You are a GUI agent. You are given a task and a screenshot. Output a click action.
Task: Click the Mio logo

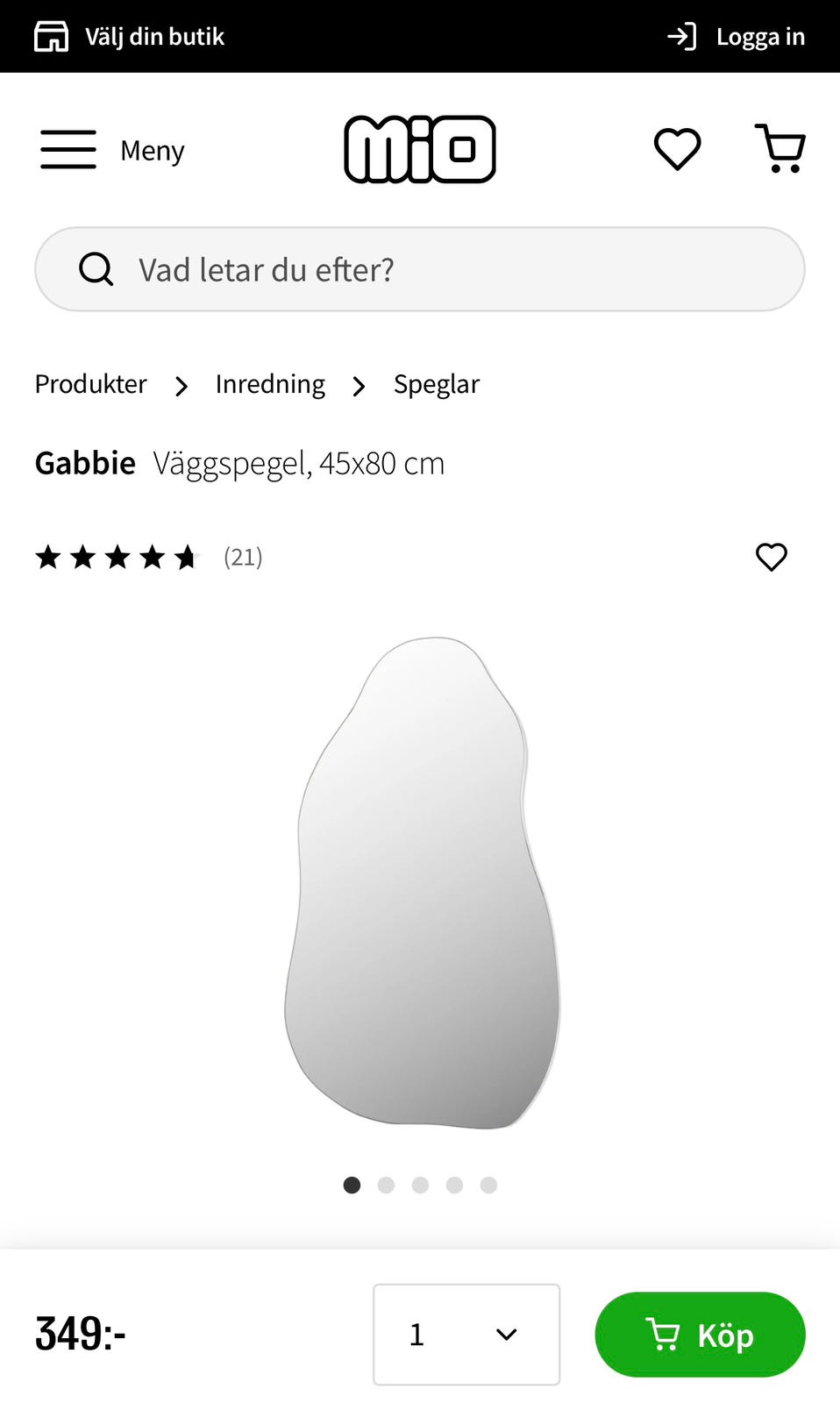pyautogui.click(x=420, y=149)
